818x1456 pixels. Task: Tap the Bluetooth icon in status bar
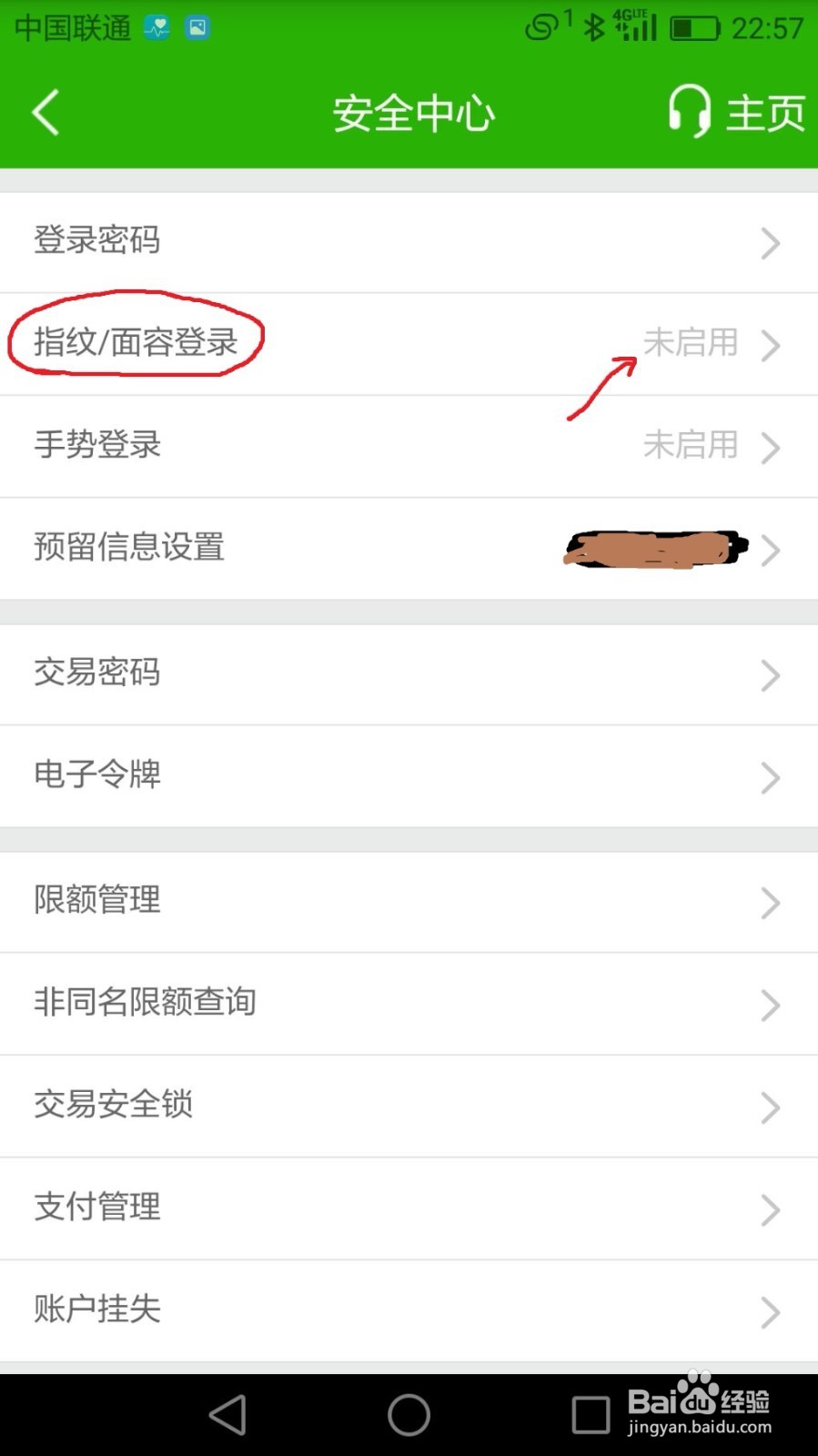pos(593,25)
